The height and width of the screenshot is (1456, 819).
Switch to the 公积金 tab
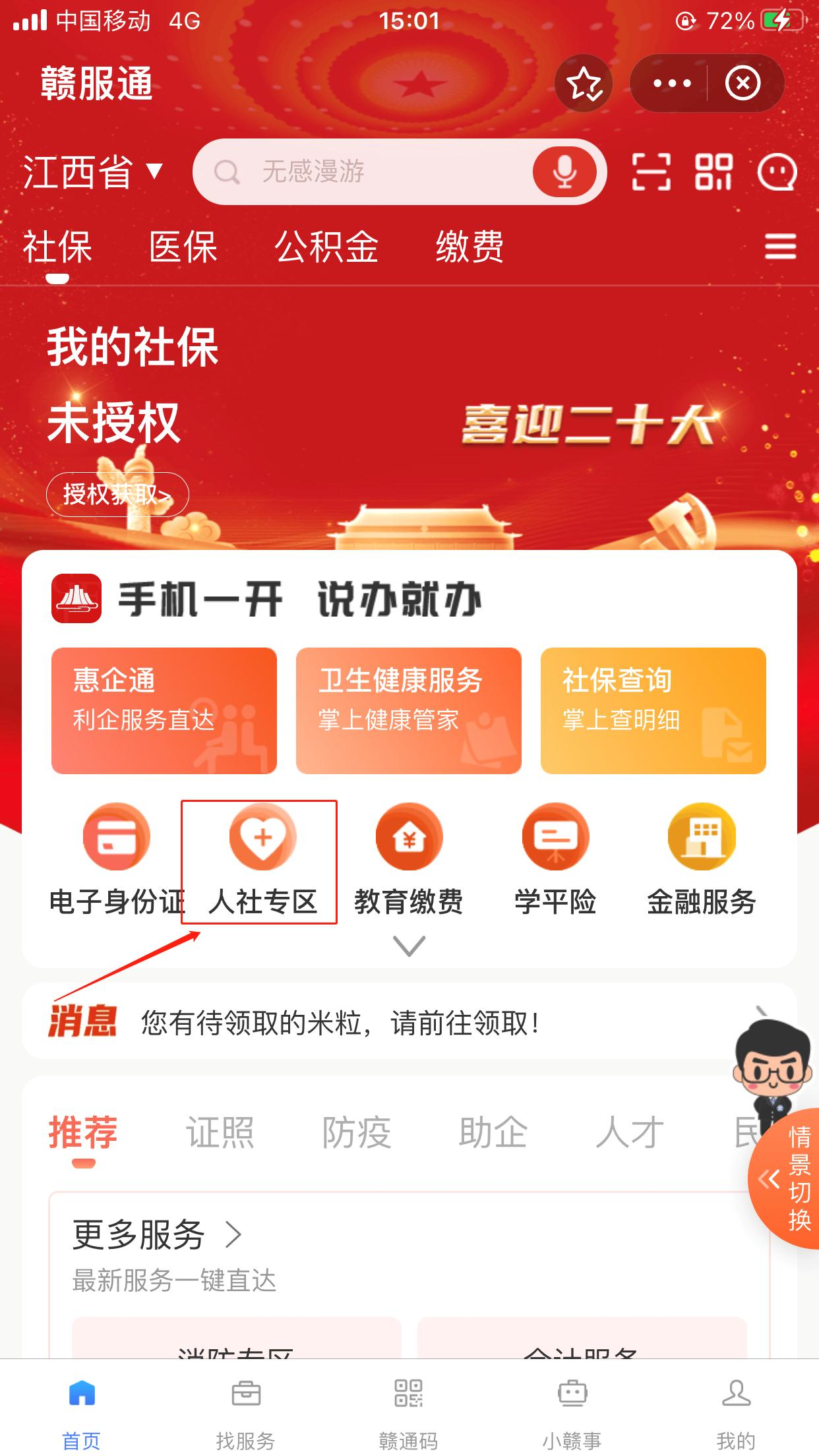pos(326,248)
